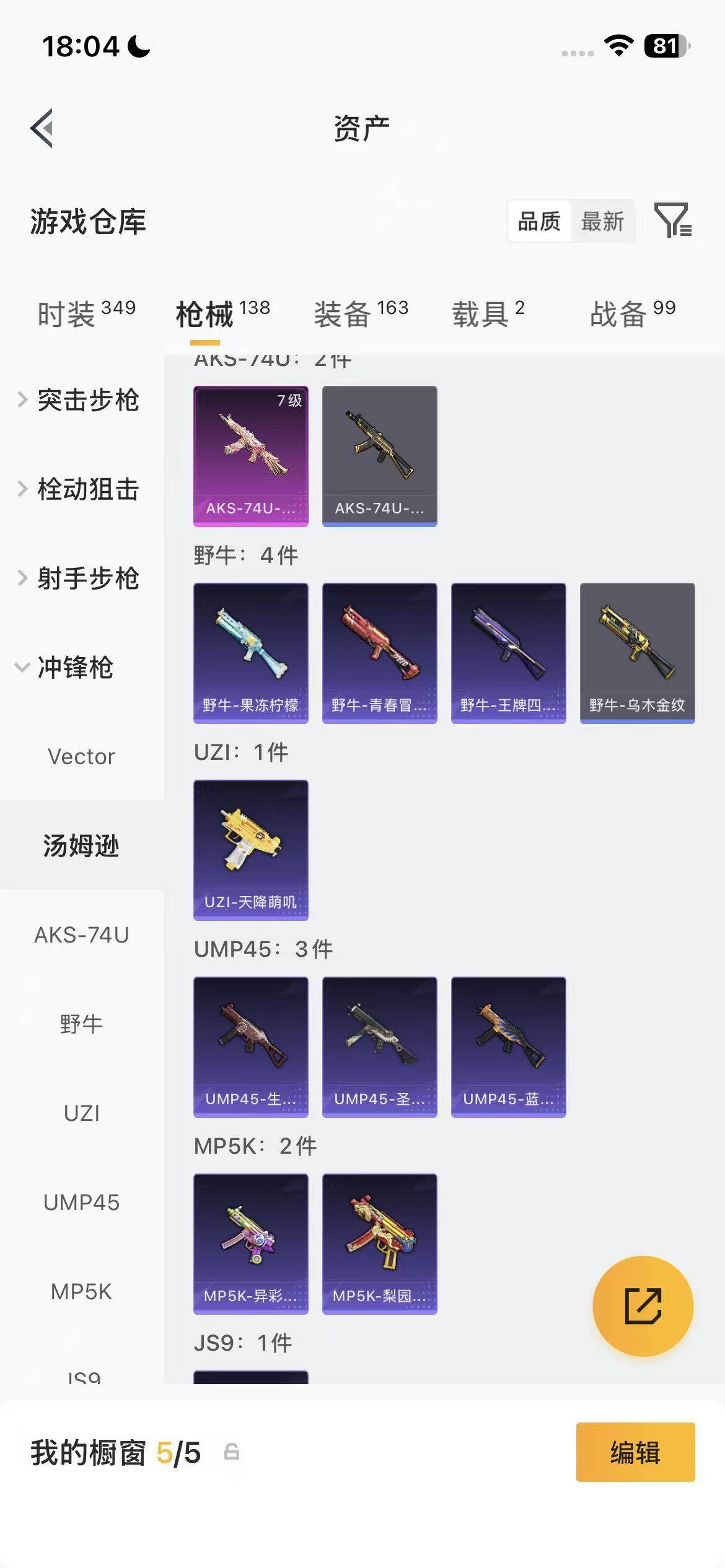The image size is (725, 1568).
Task: Open the filter funnel icon
Action: pos(672,220)
